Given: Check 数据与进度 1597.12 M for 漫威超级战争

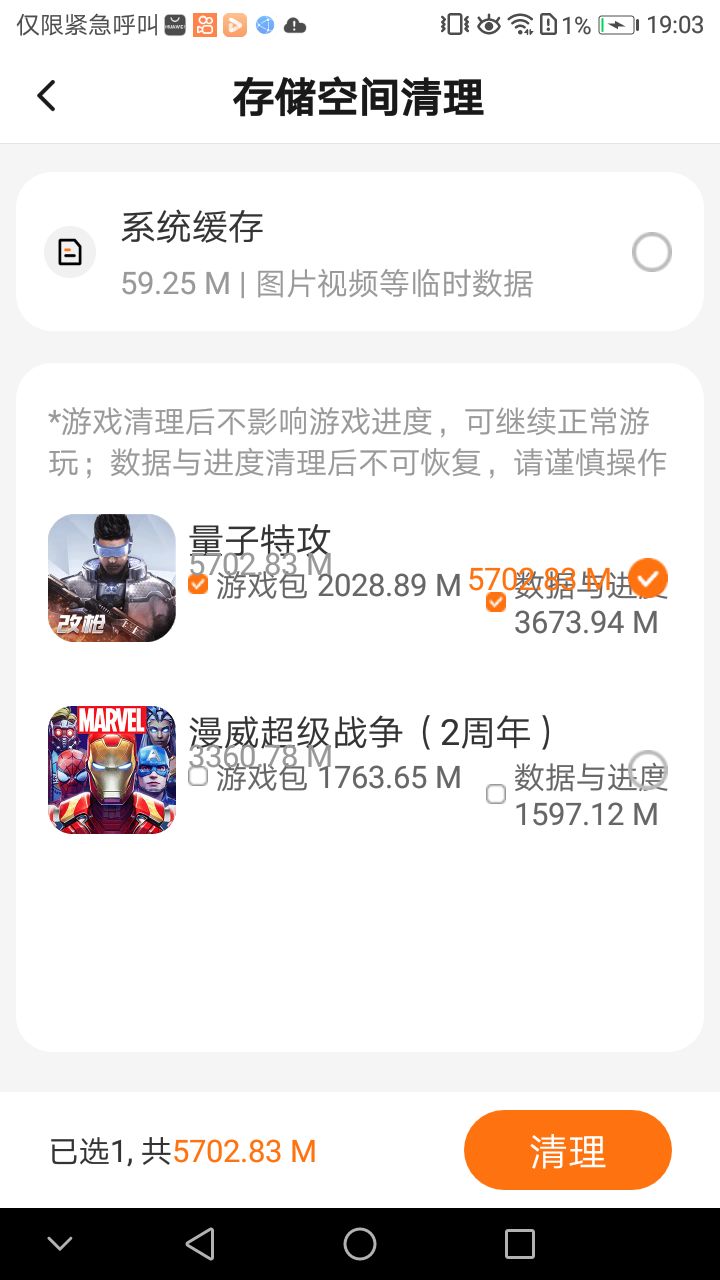Looking at the screenshot, I should (495, 794).
